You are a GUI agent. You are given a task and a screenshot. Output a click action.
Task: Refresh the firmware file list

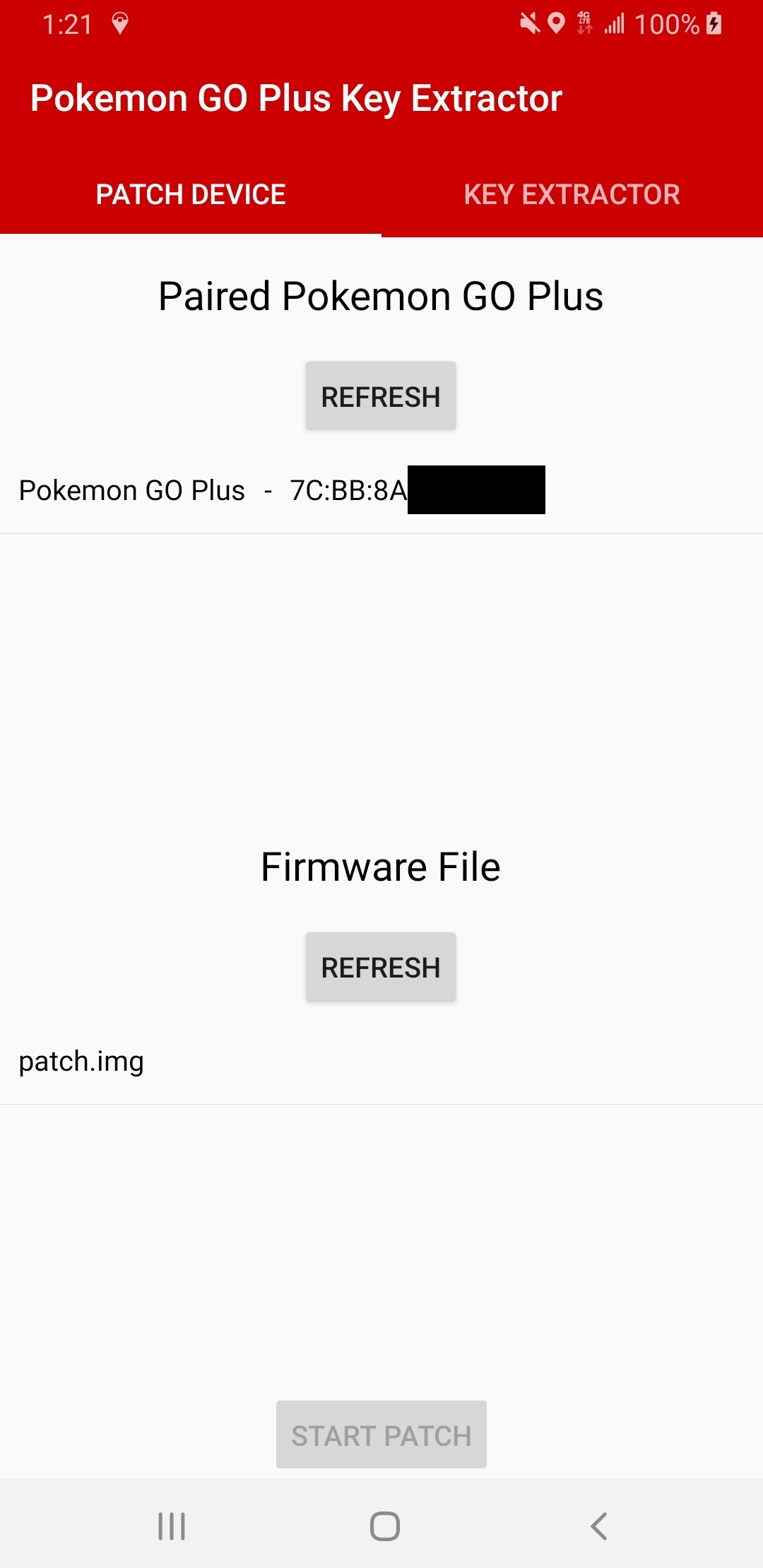point(380,967)
